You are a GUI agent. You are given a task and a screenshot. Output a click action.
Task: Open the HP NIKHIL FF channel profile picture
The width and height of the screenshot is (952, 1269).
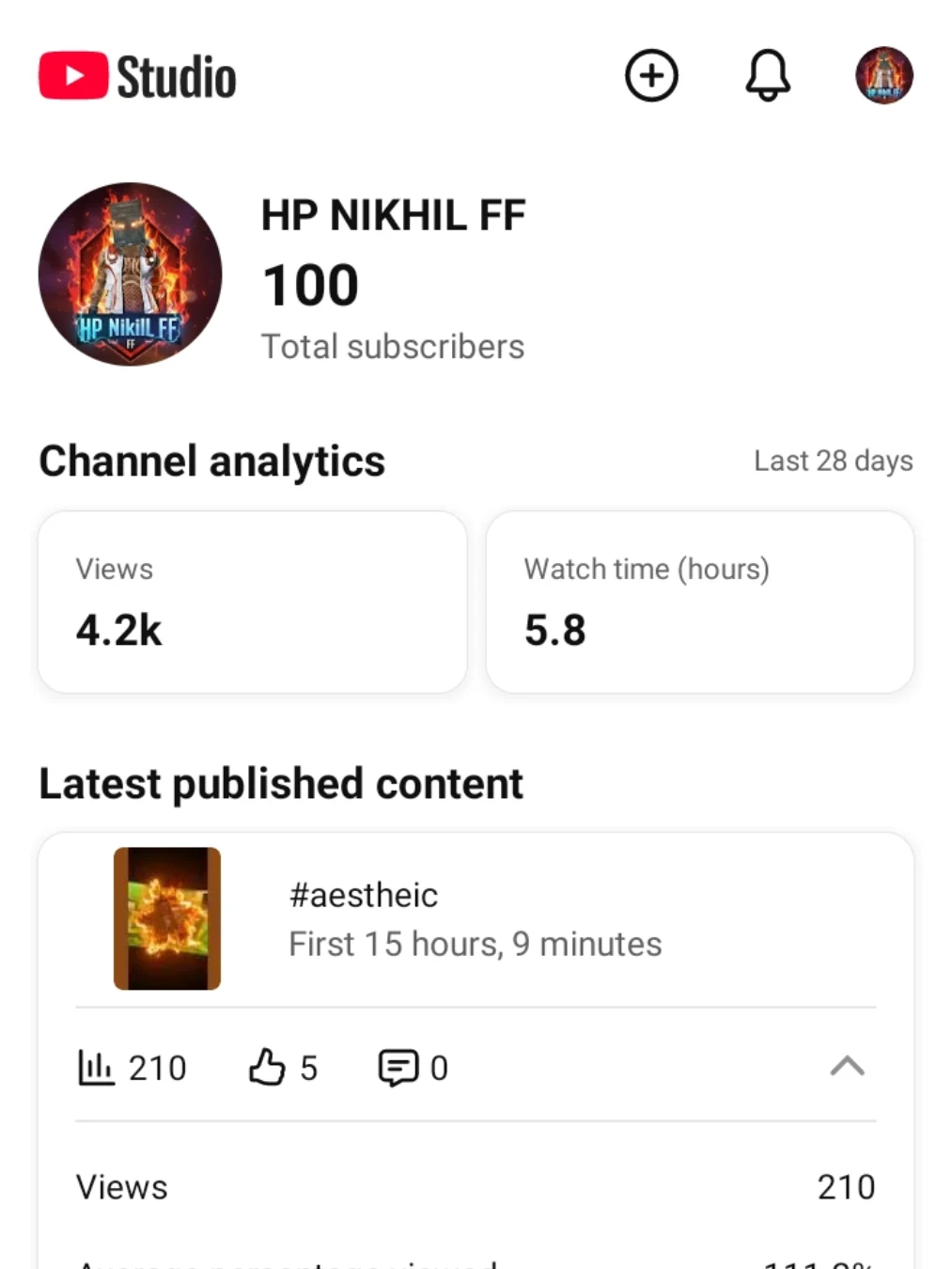tap(131, 274)
